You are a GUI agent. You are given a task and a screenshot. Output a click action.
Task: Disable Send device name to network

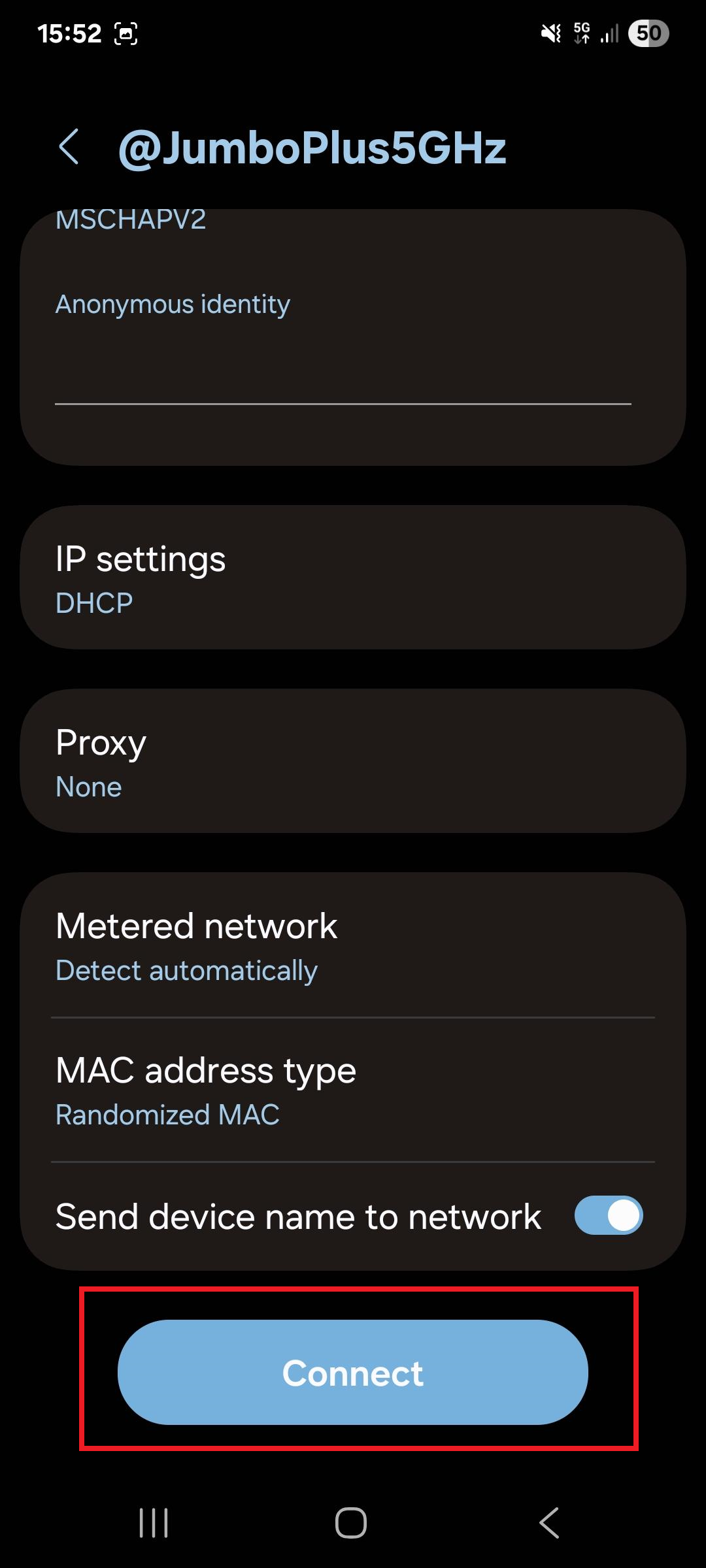pyautogui.click(x=609, y=1216)
